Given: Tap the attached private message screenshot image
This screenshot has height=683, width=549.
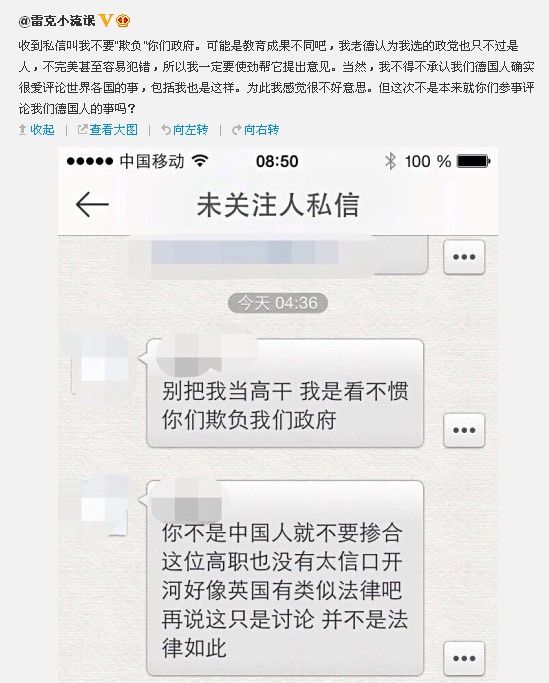Looking at the screenshot, I should [278, 415].
